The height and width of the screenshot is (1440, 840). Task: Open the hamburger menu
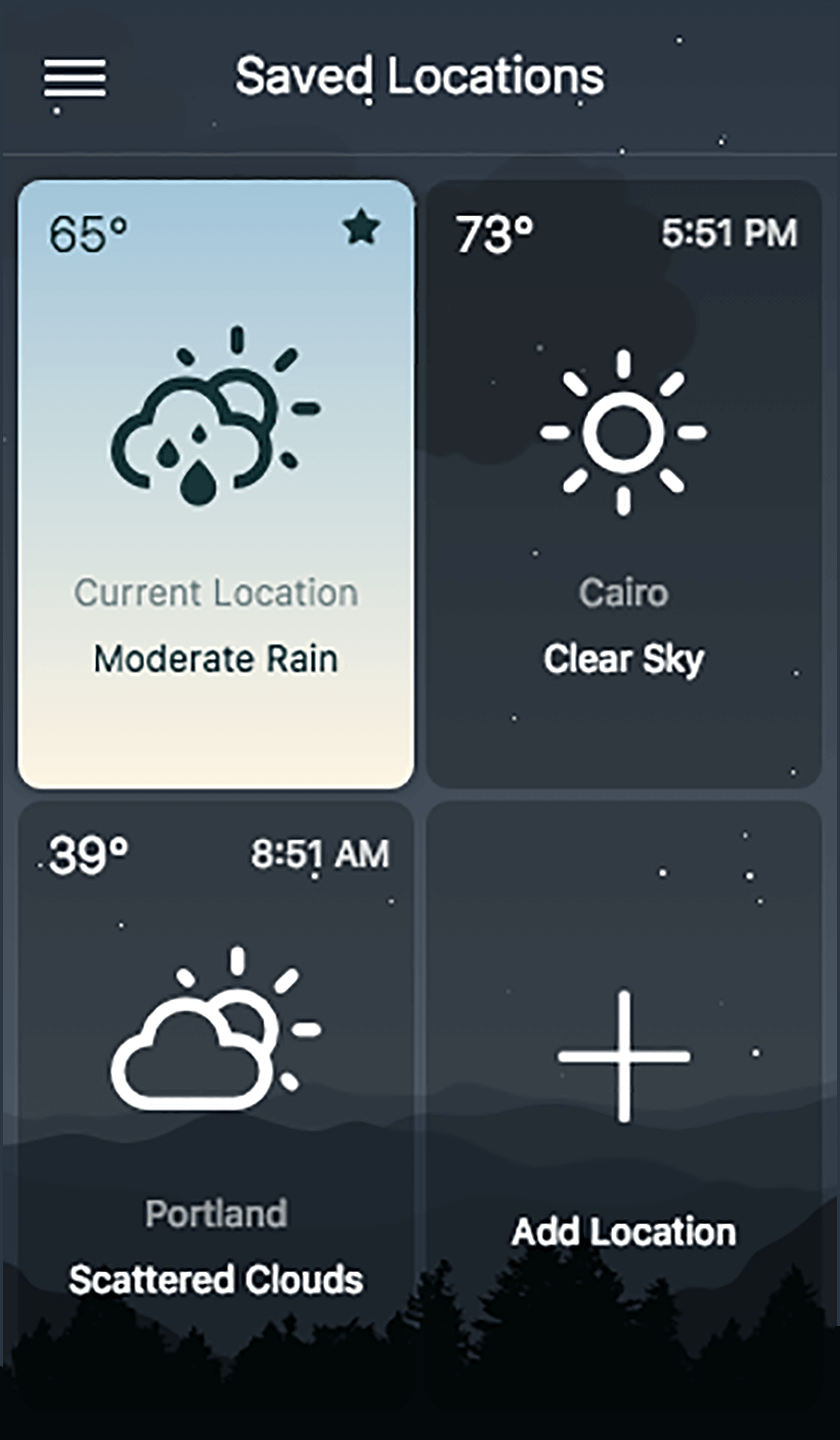click(x=75, y=78)
